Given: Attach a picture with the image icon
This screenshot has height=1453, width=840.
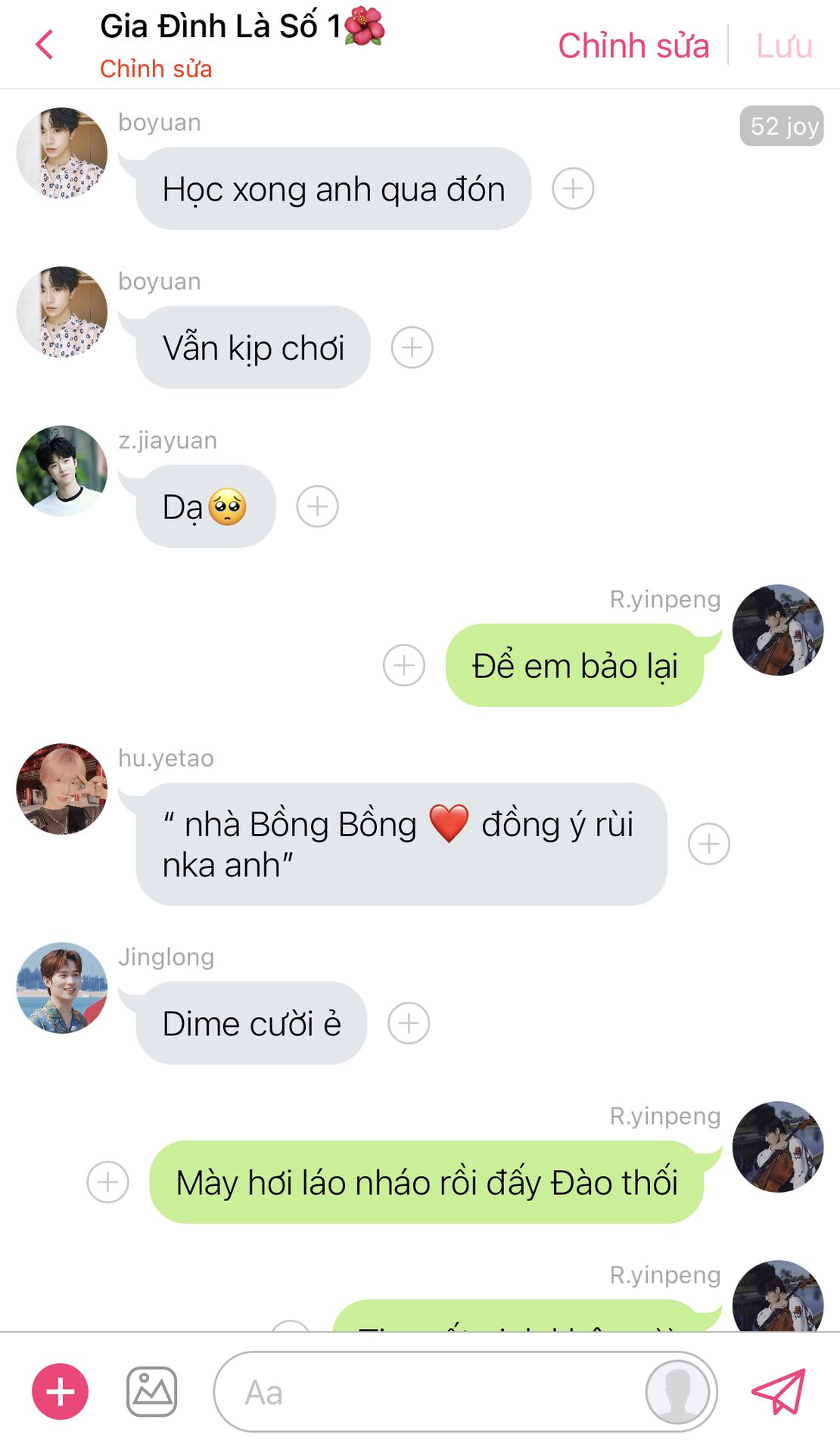Looking at the screenshot, I should click(x=151, y=1392).
